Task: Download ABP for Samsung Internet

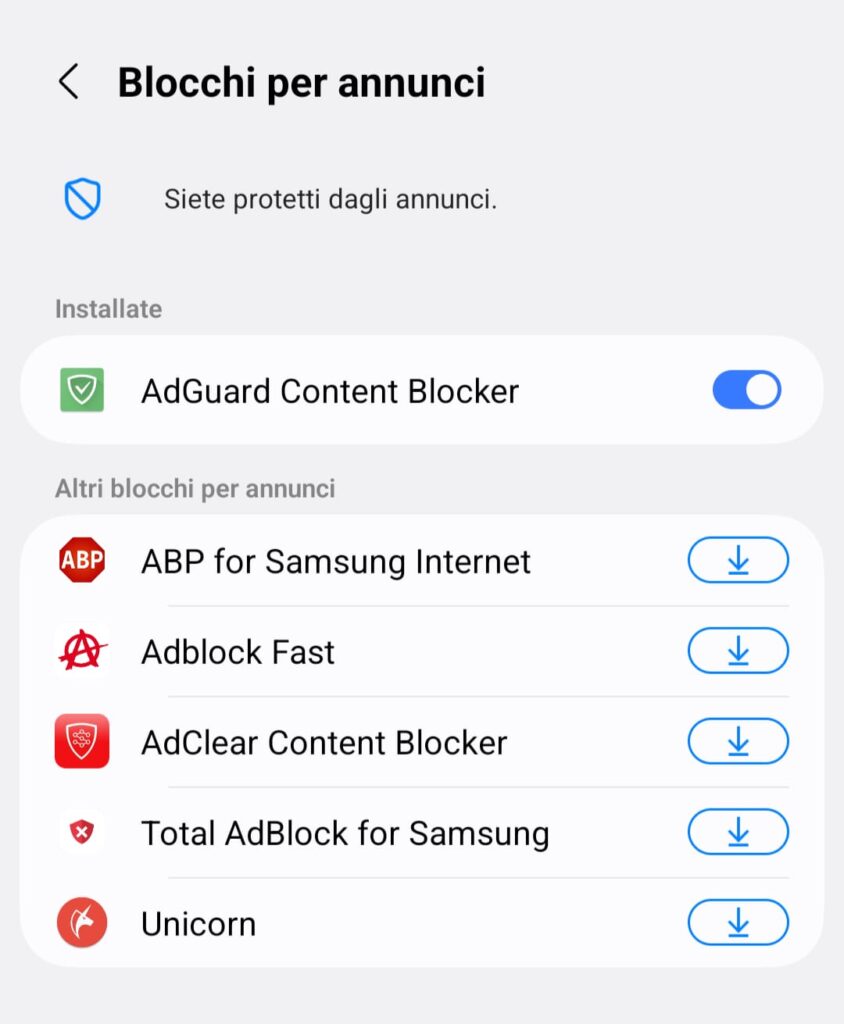Action: (x=738, y=561)
